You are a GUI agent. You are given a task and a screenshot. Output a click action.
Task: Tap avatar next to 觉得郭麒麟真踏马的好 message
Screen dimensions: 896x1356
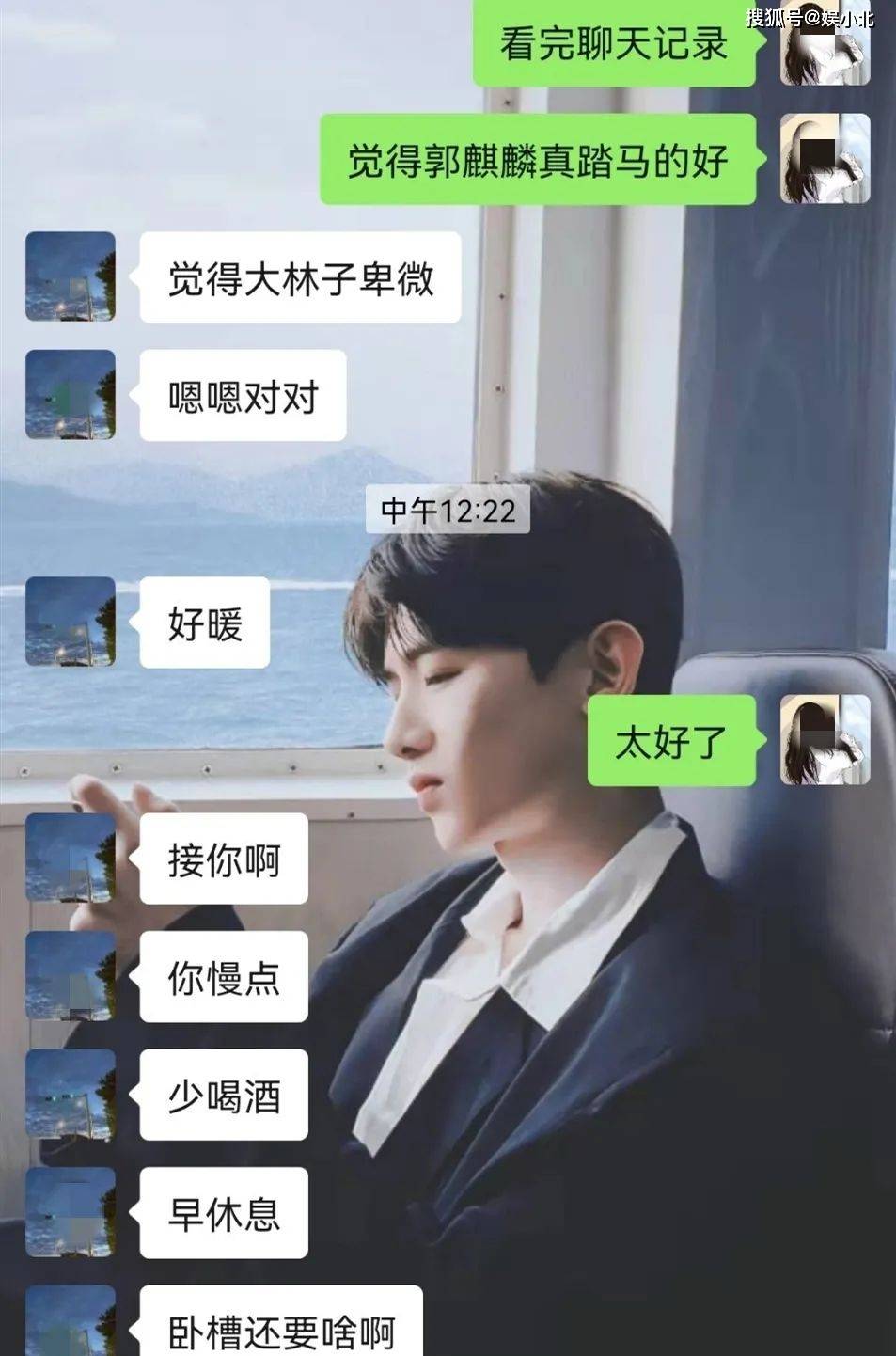pos(825,159)
